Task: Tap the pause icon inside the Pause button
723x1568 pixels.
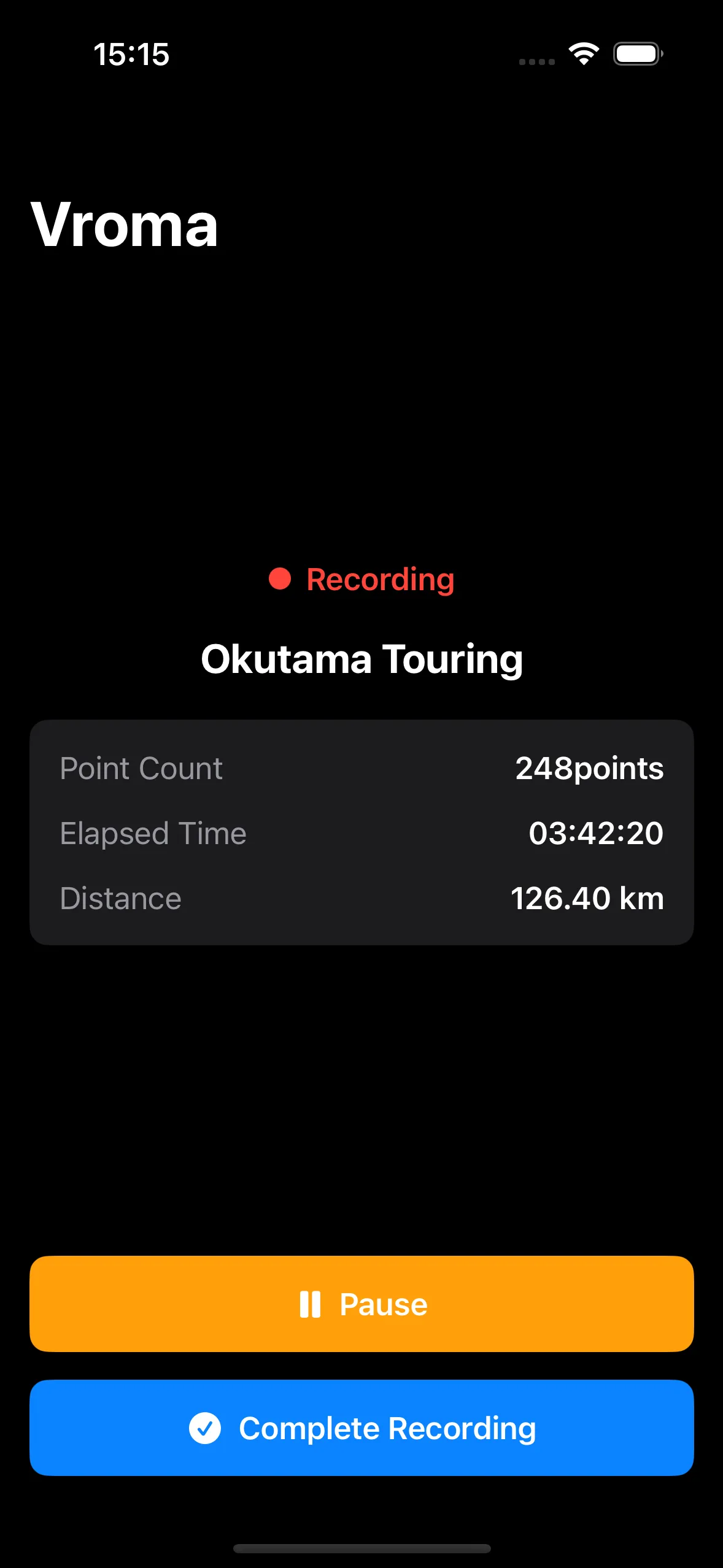Action: (x=312, y=1304)
